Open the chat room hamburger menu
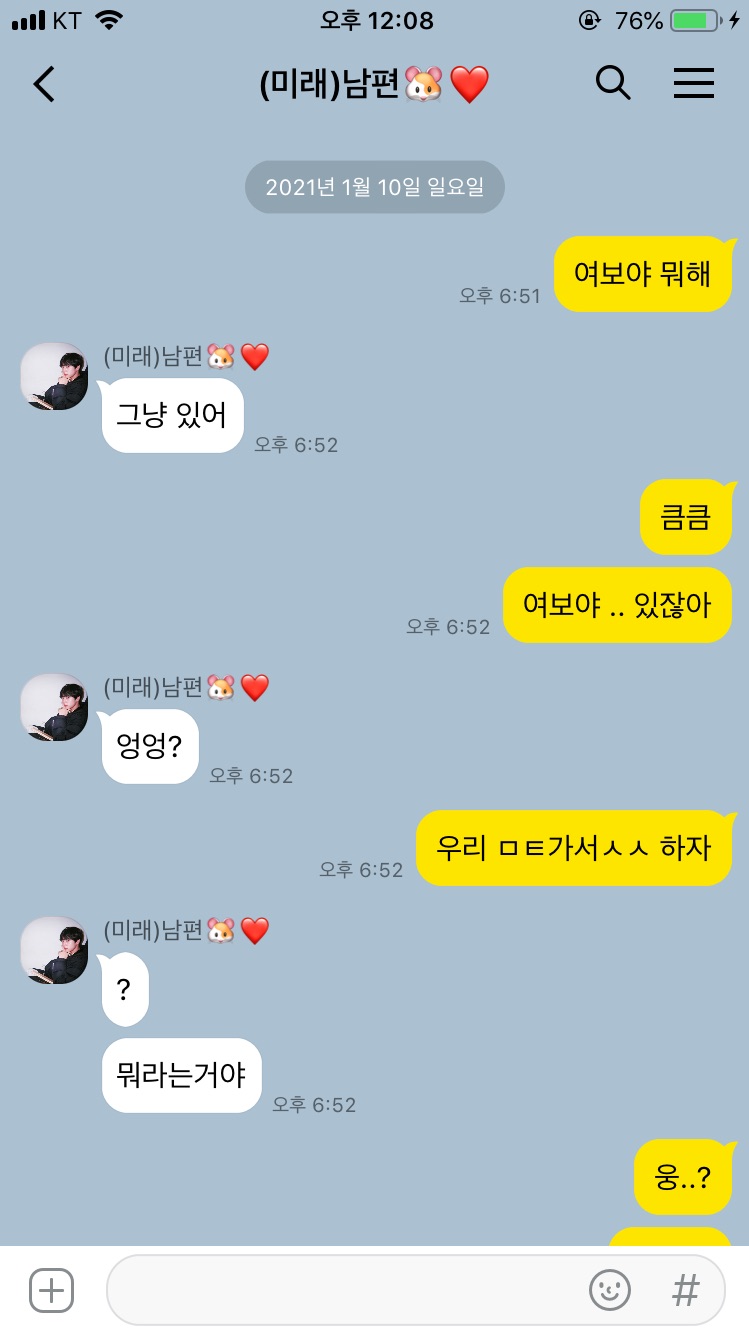The height and width of the screenshot is (1334, 749). click(x=693, y=84)
